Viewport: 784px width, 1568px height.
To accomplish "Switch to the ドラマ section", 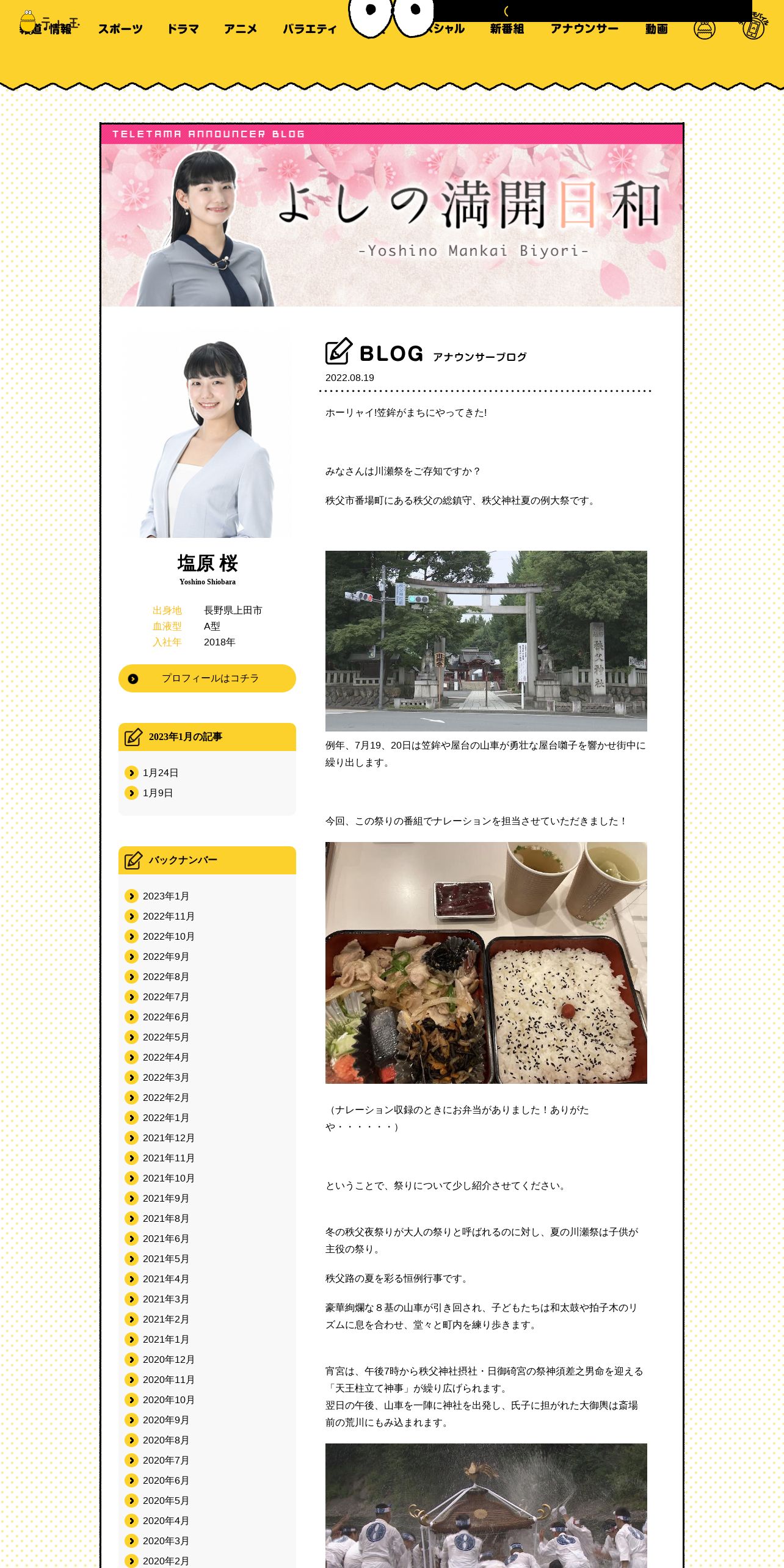I will [183, 29].
